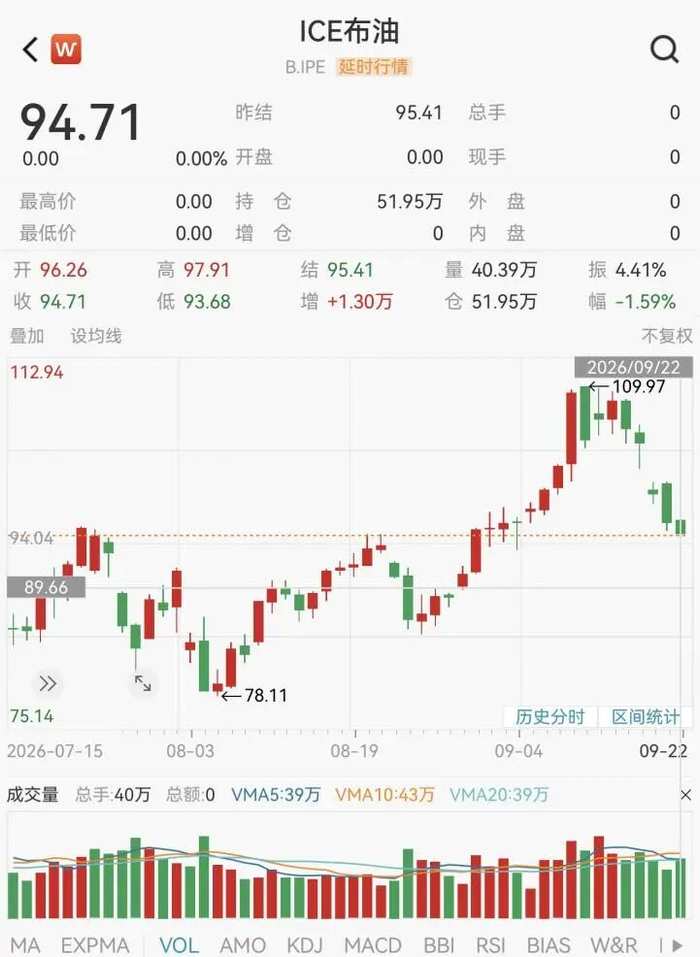Tap the double-arrow chart shift button
700x957 pixels.
48,684
